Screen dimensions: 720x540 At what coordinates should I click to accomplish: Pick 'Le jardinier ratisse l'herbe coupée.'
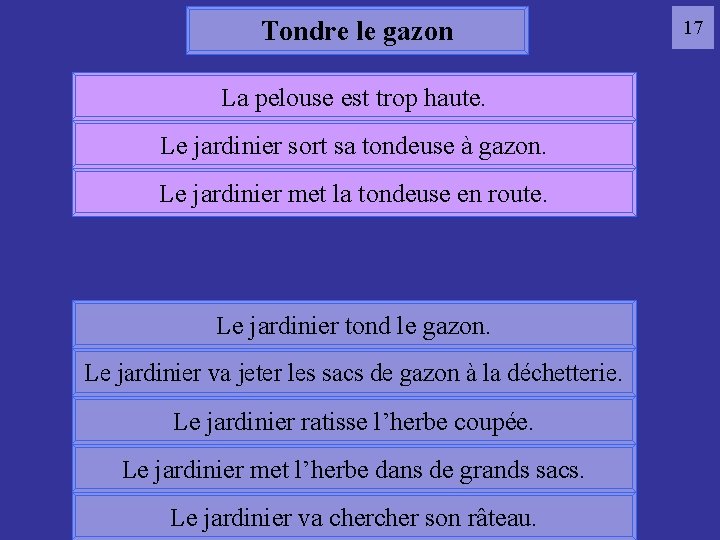click(x=354, y=421)
